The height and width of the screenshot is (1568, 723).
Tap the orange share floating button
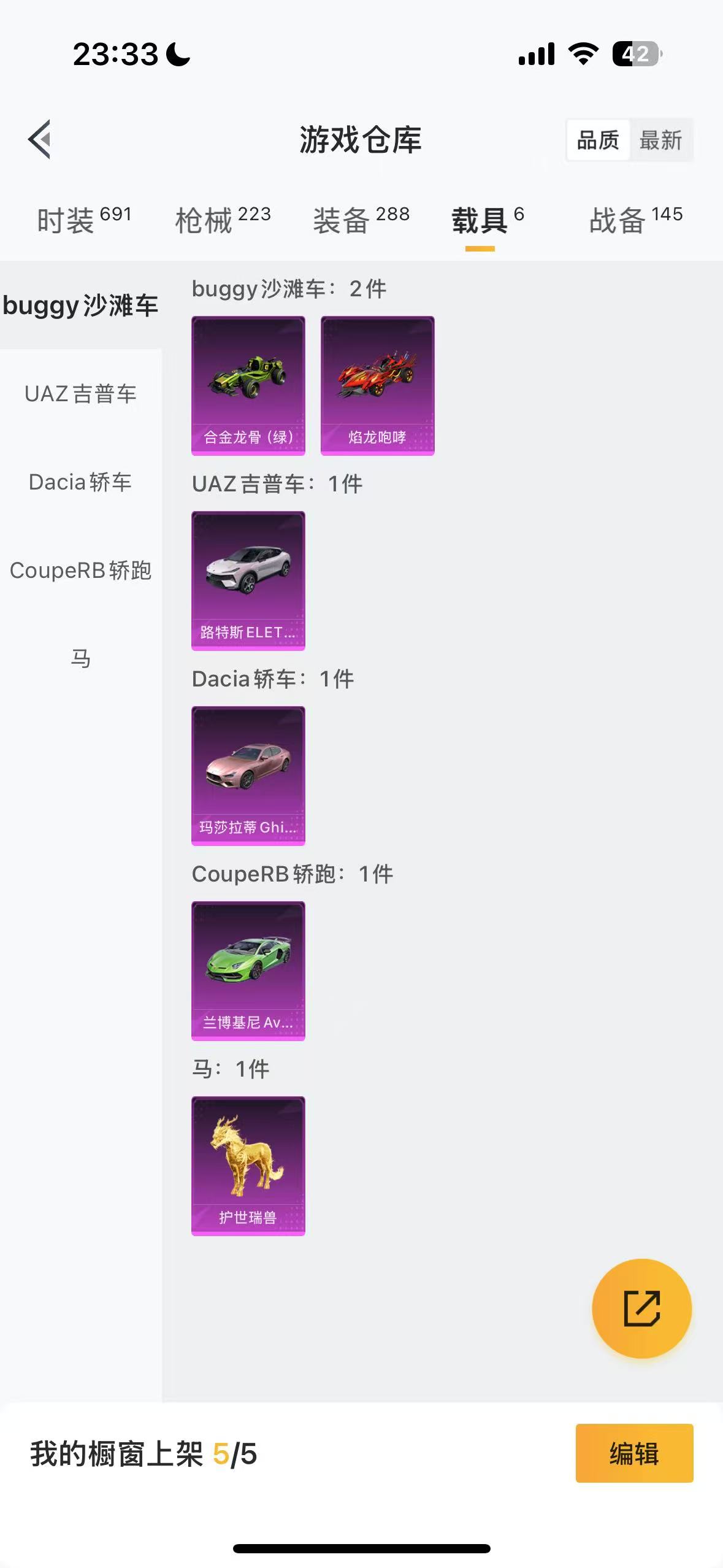click(x=641, y=1309)
